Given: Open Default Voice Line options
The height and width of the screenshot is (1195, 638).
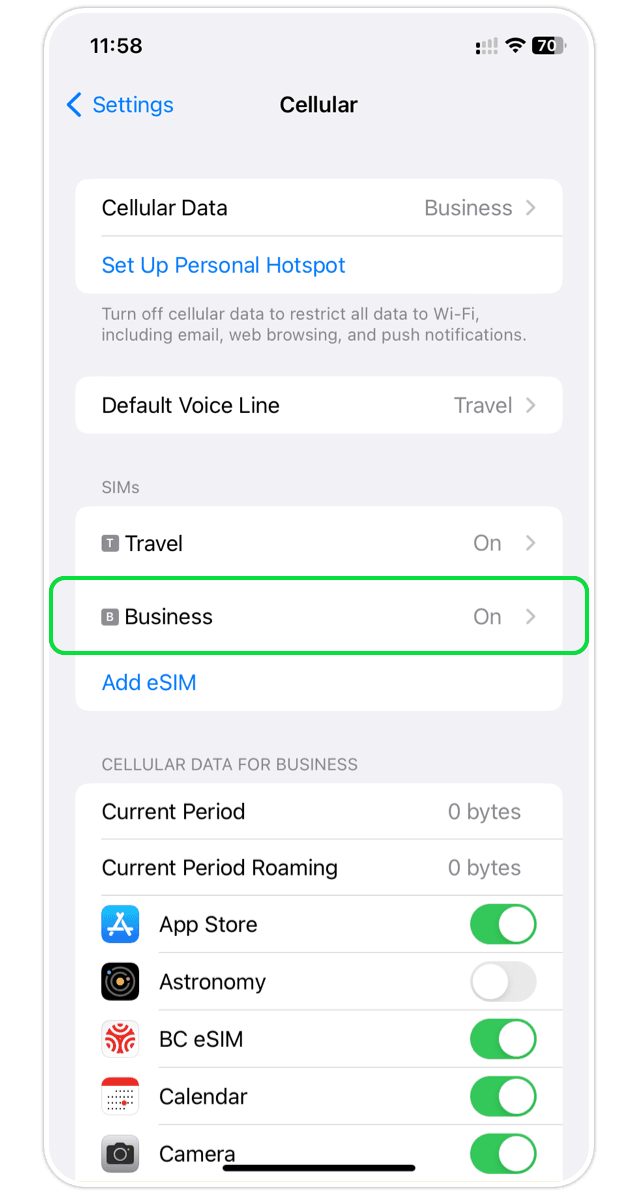Looking at the screenshot, I should point(319,405).
